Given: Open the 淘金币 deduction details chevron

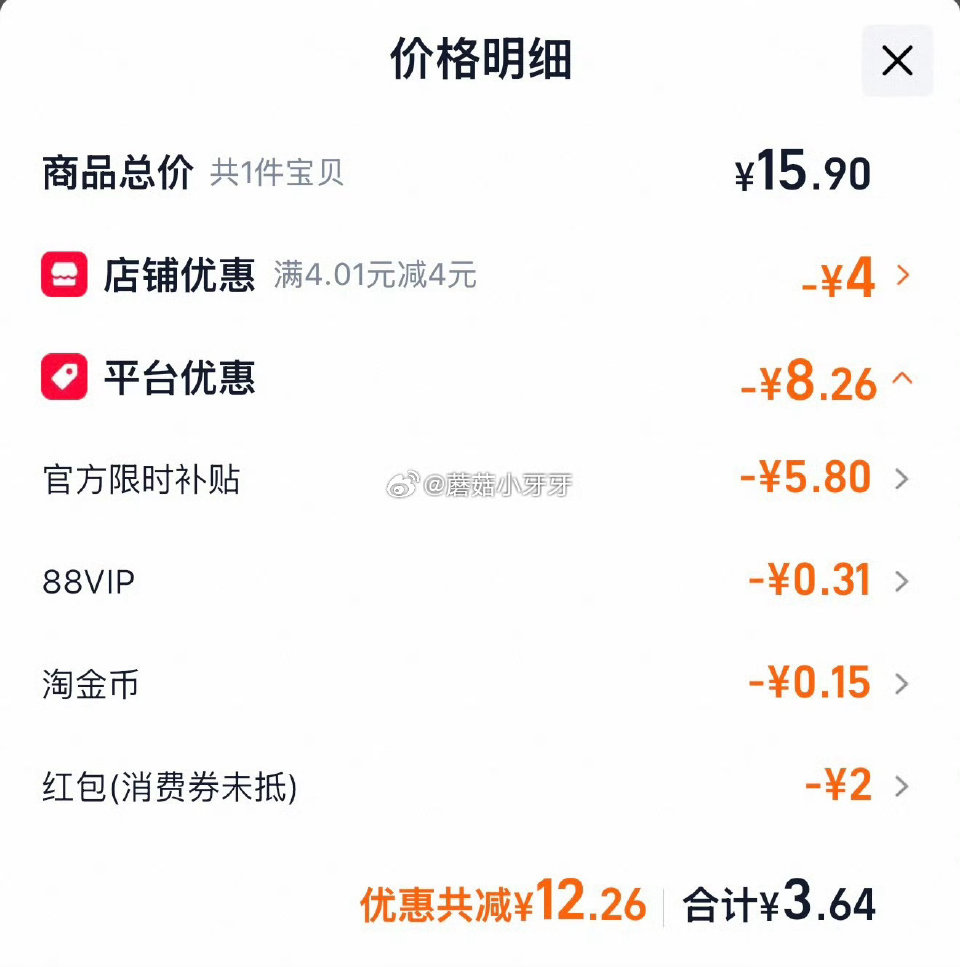Looking at the screenshot, I should pos(903,684).
